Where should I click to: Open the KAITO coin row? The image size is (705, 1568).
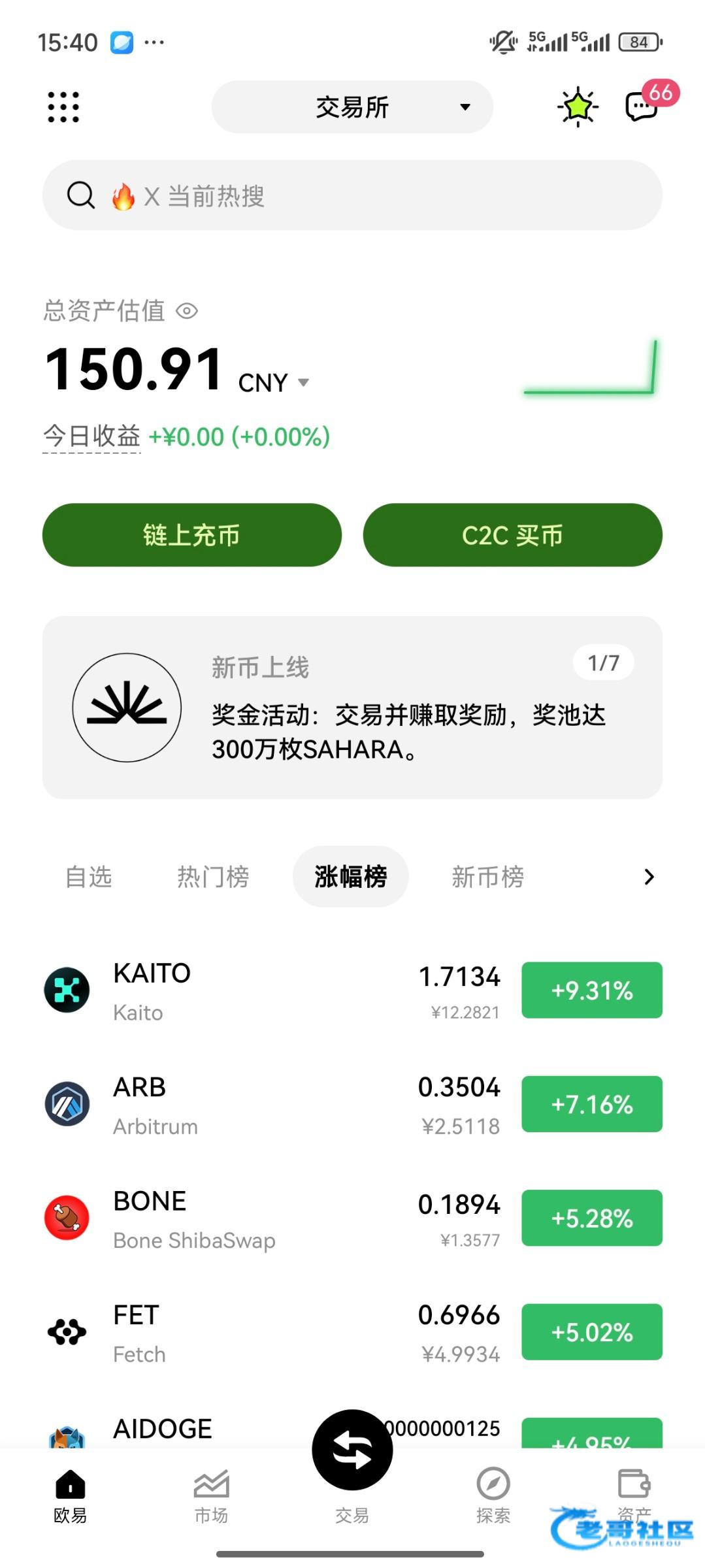352,990
